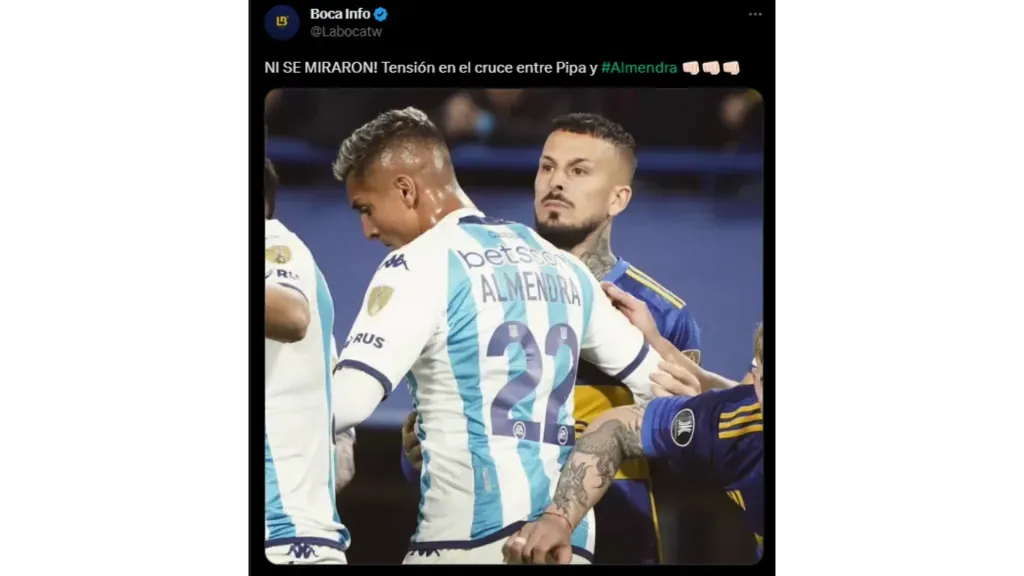Open the Boca Info profile avatar
This screenshot has width=1024, height=576.
[x=282, y=22]
